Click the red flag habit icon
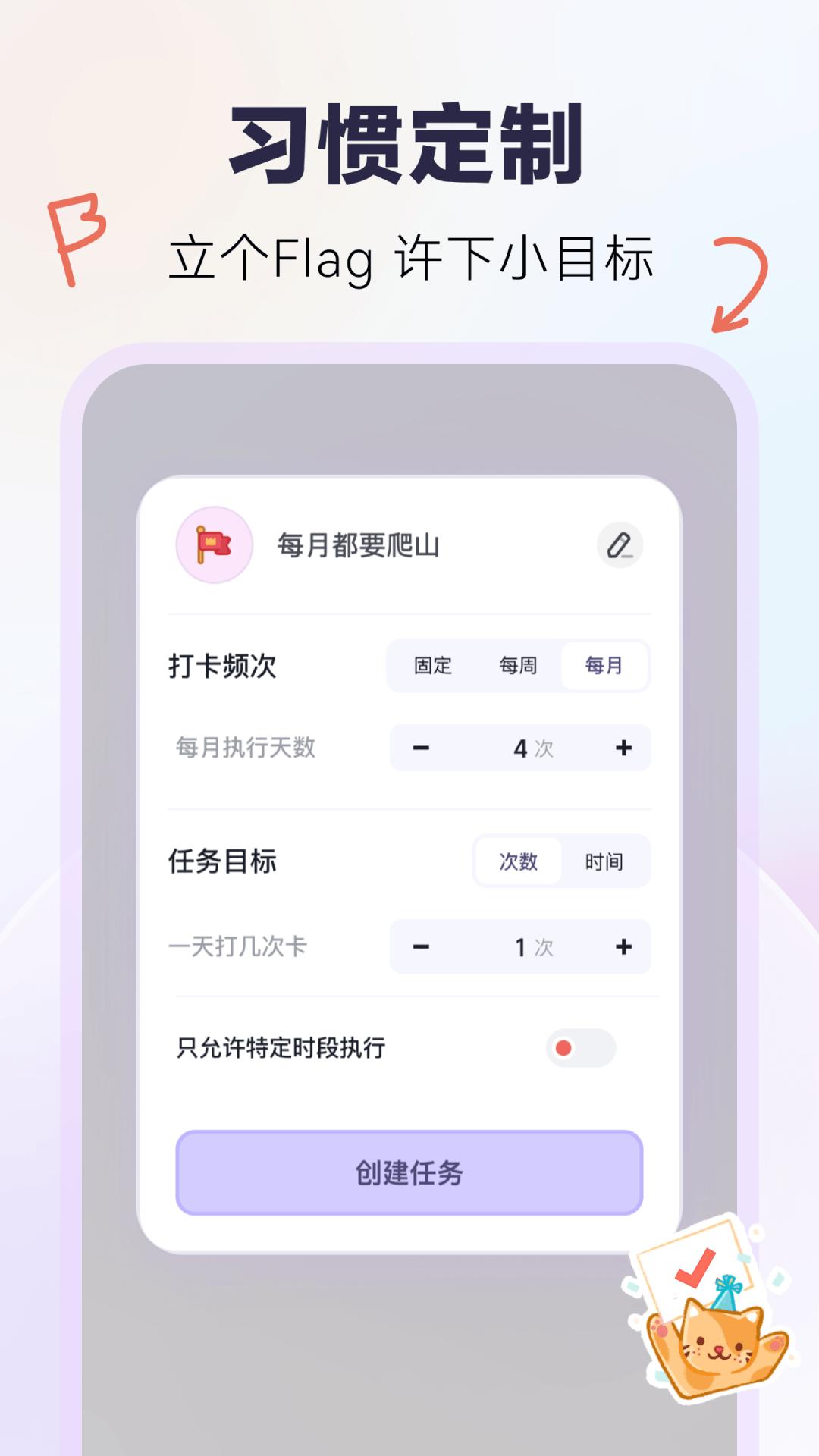This screenshot has width=819, height=1456. point(215,544)
